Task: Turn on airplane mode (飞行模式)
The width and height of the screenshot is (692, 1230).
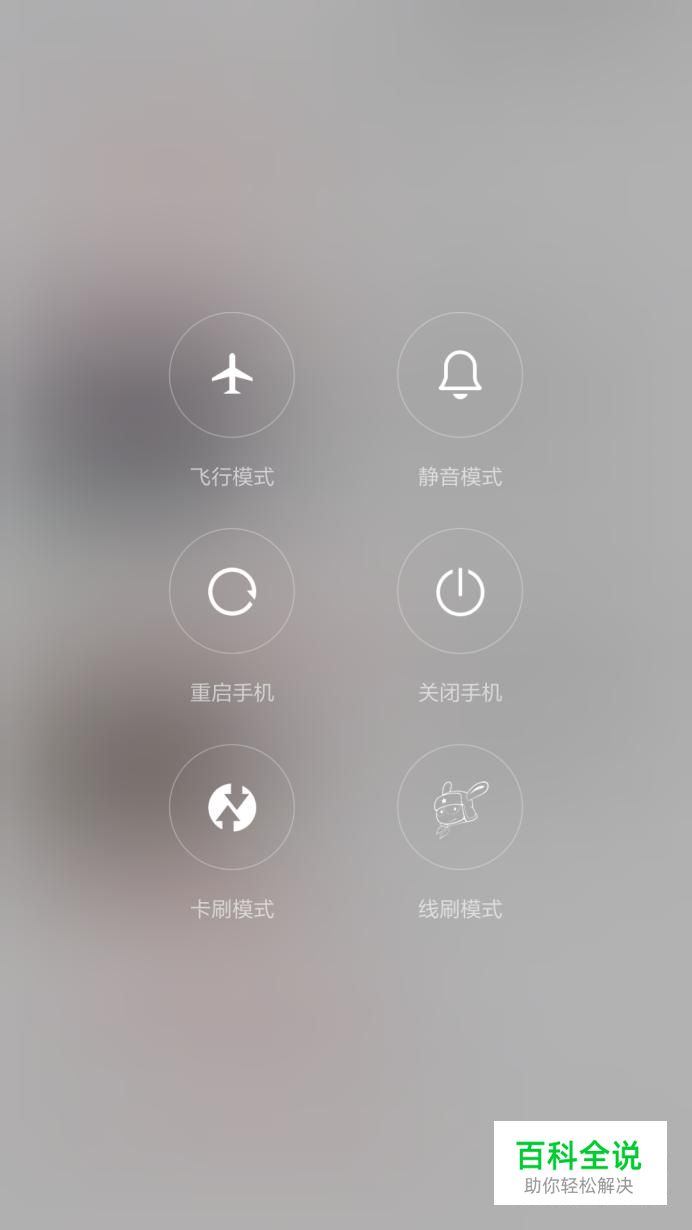Action: click(232, 375)
